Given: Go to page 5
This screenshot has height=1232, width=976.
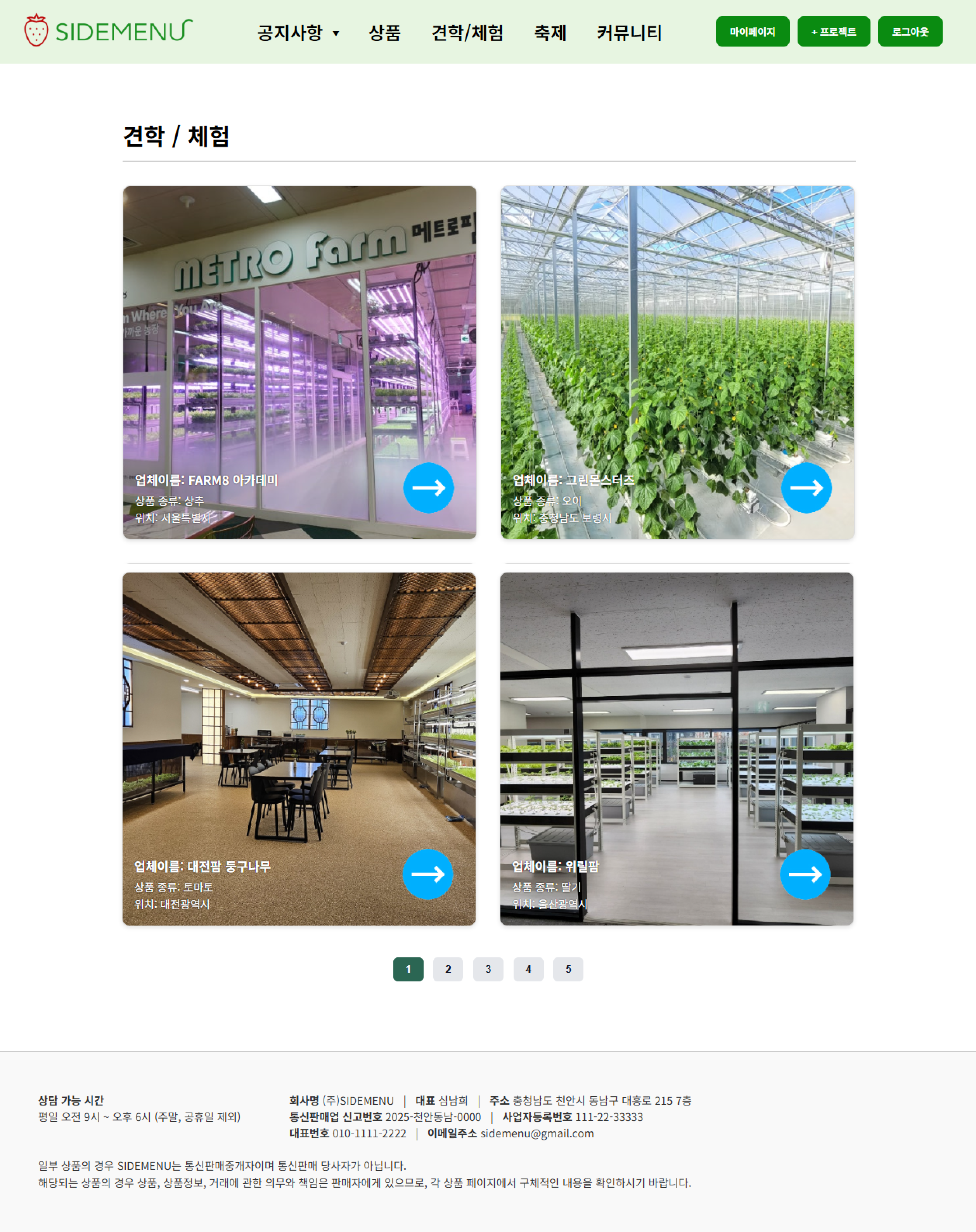Looking at the screenshot, I should coord(568,969).
